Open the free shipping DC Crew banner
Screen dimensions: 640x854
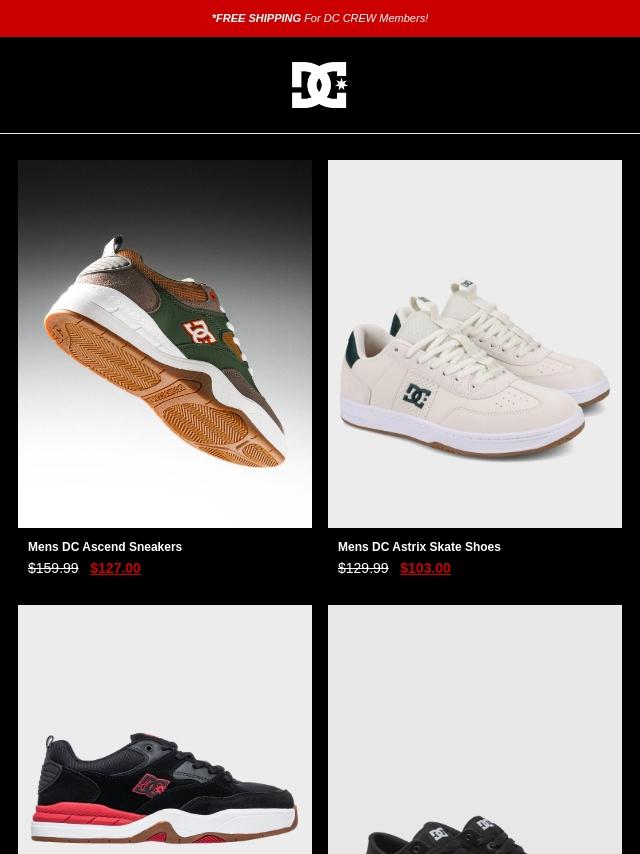click(320, 19)
